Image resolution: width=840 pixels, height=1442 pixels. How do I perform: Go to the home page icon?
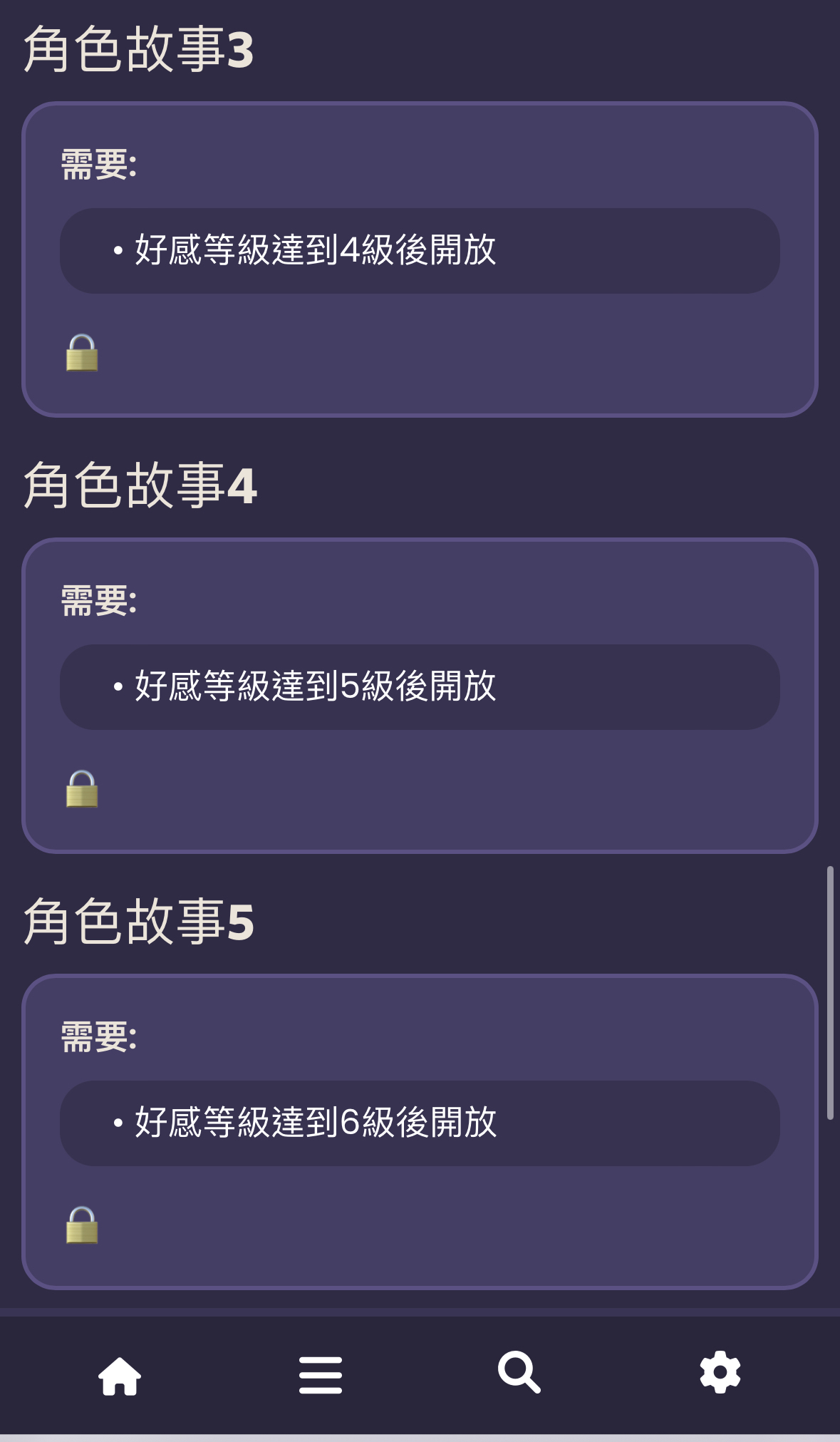coord(120,1375)
